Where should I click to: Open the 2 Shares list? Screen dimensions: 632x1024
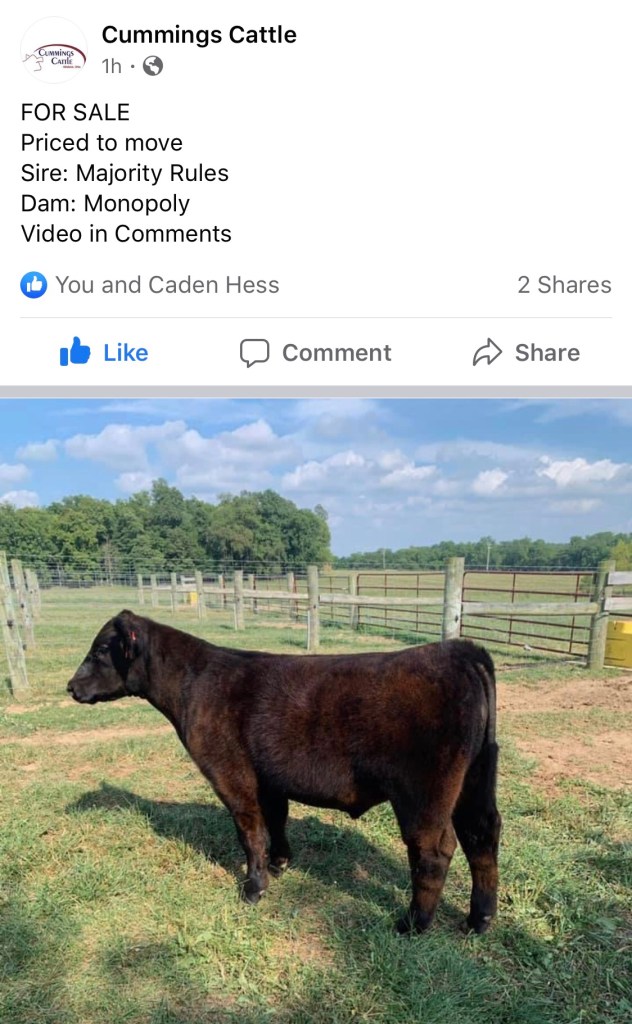[564, 285]
